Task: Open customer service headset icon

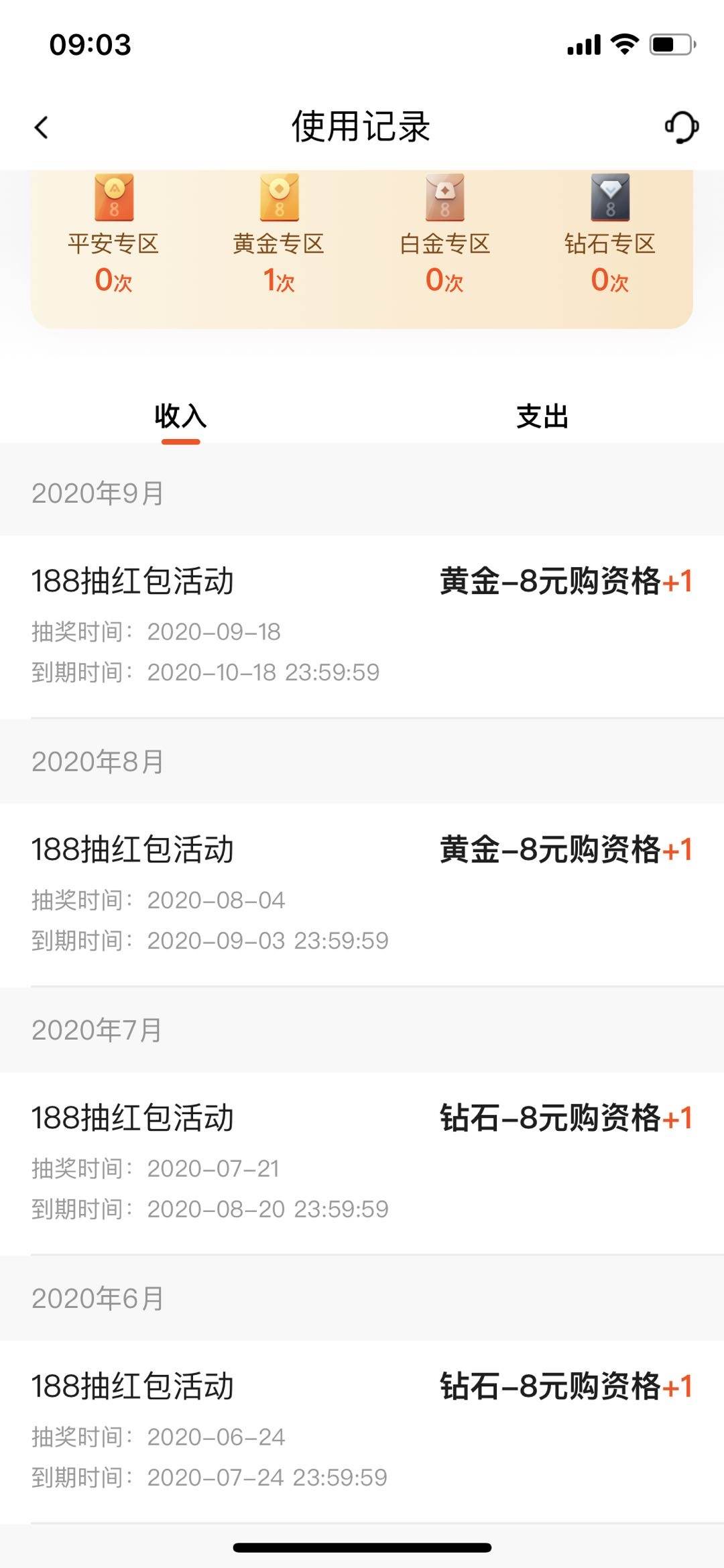Action: coord(682,127)
